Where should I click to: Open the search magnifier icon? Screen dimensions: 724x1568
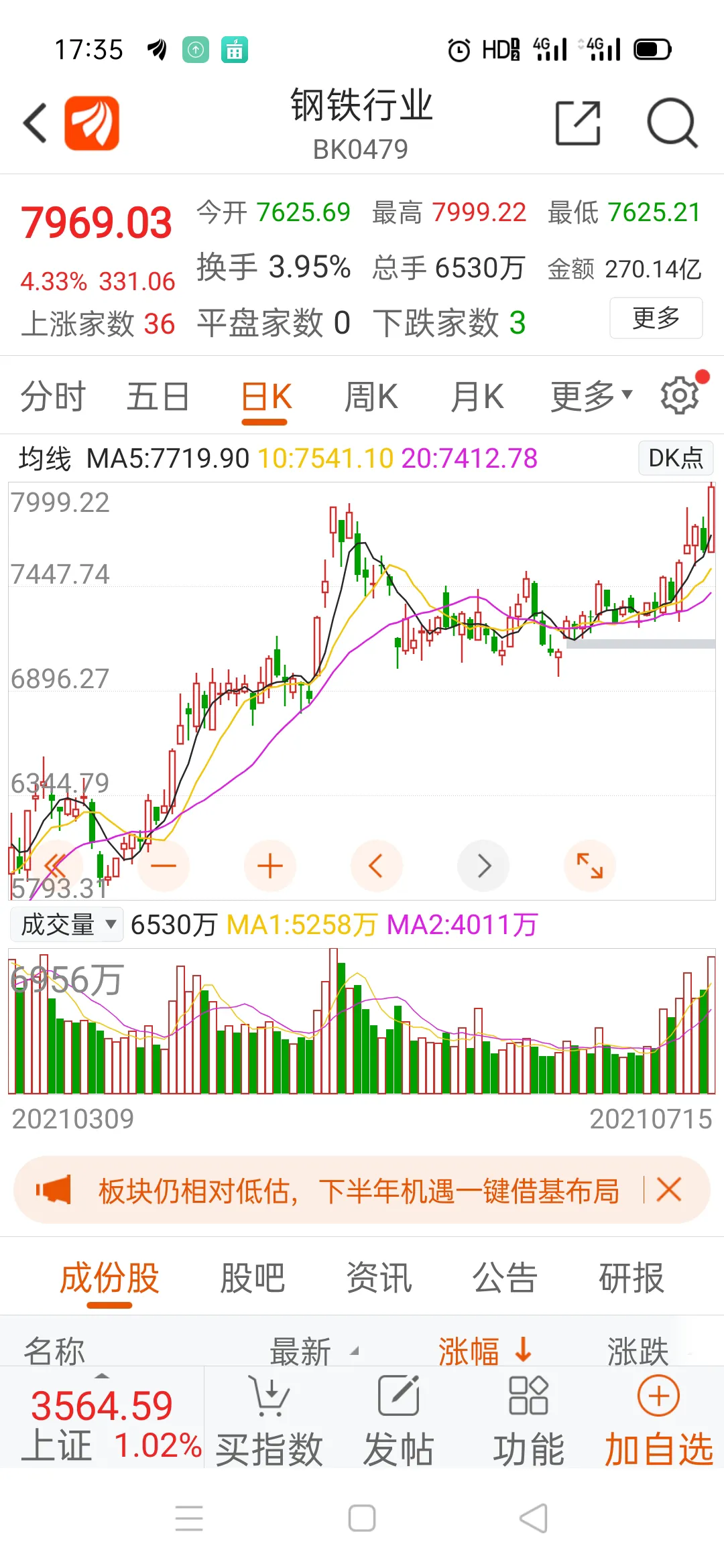point(672,123)
